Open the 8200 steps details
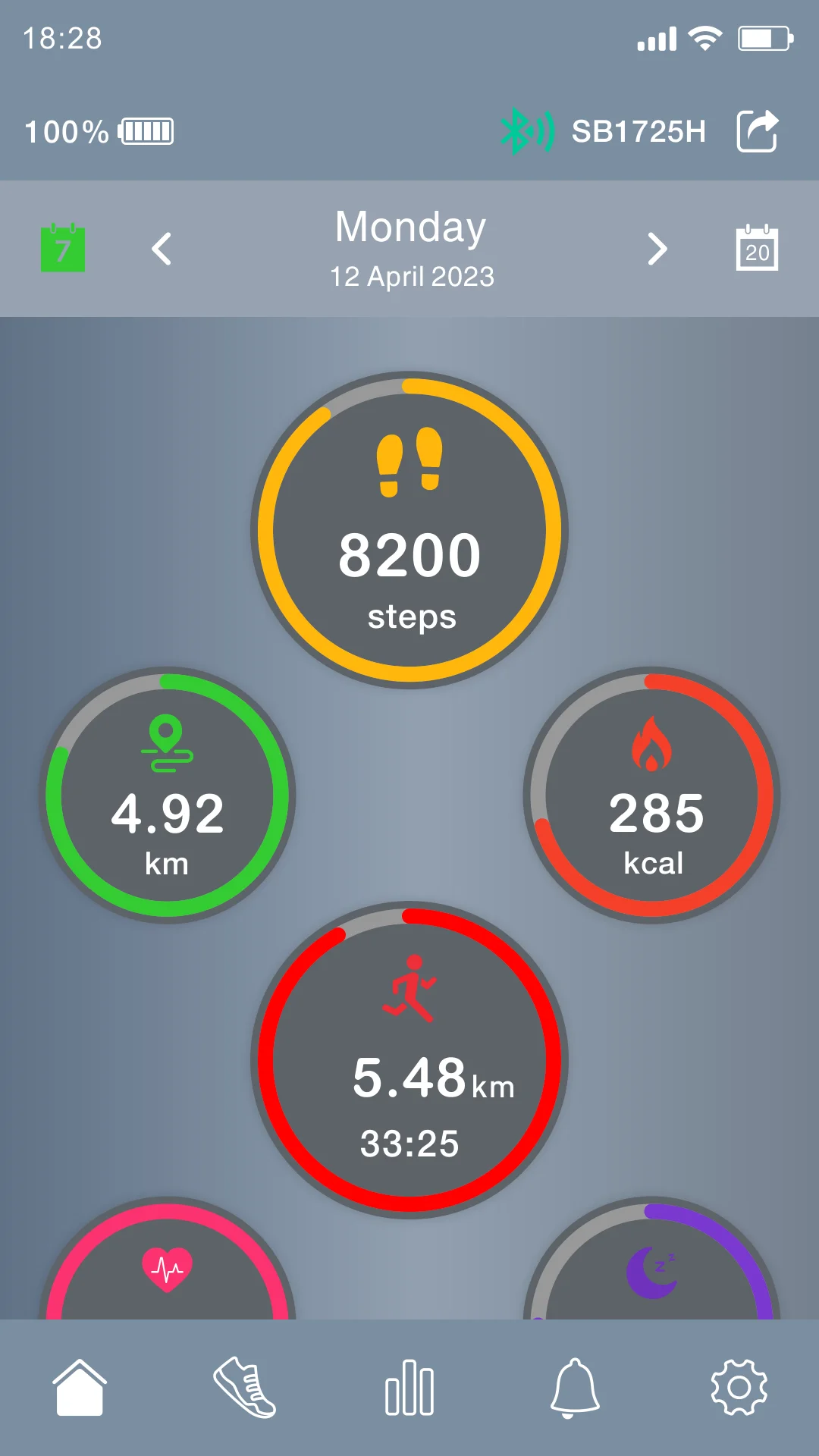This screenshot has width=819, height=1456. click(x=409, y=530)
